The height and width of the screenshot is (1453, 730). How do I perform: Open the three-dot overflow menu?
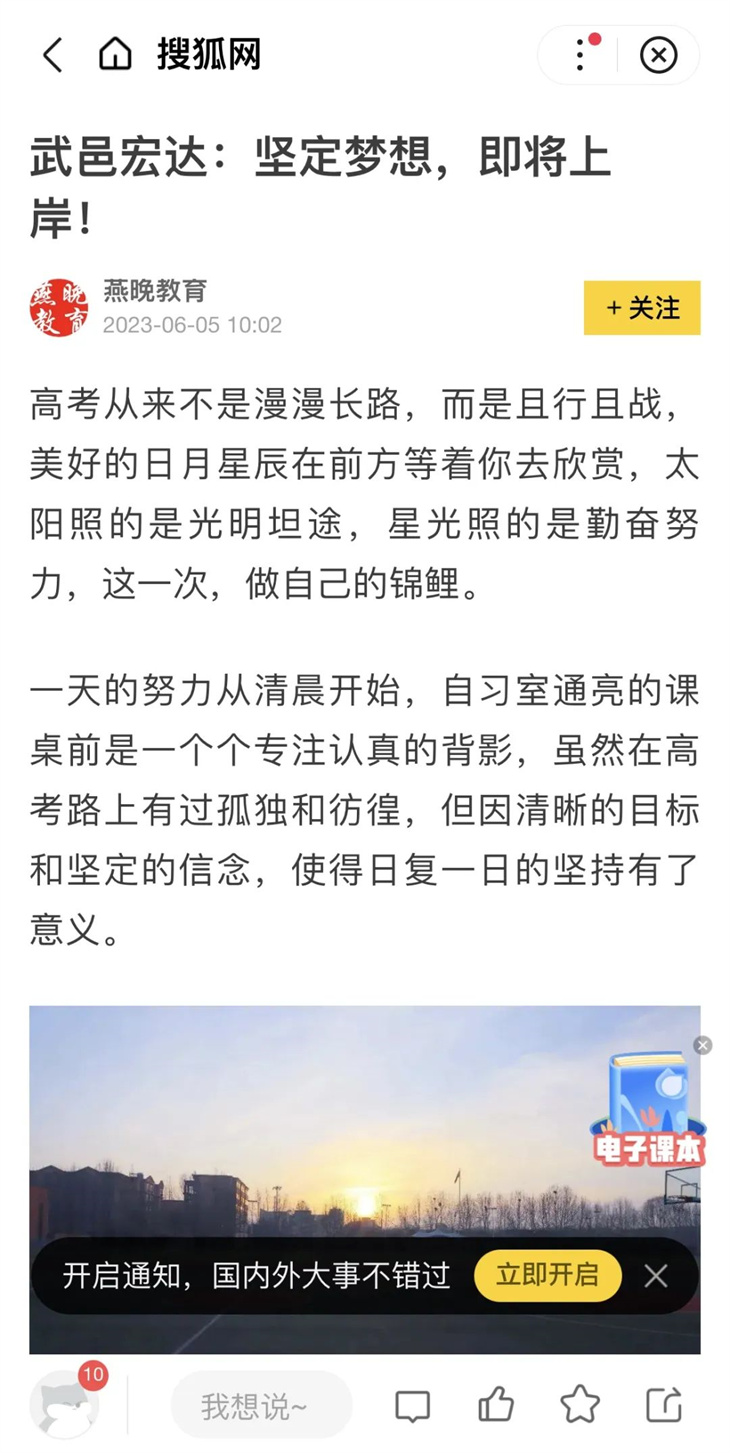tap(580, 55)
